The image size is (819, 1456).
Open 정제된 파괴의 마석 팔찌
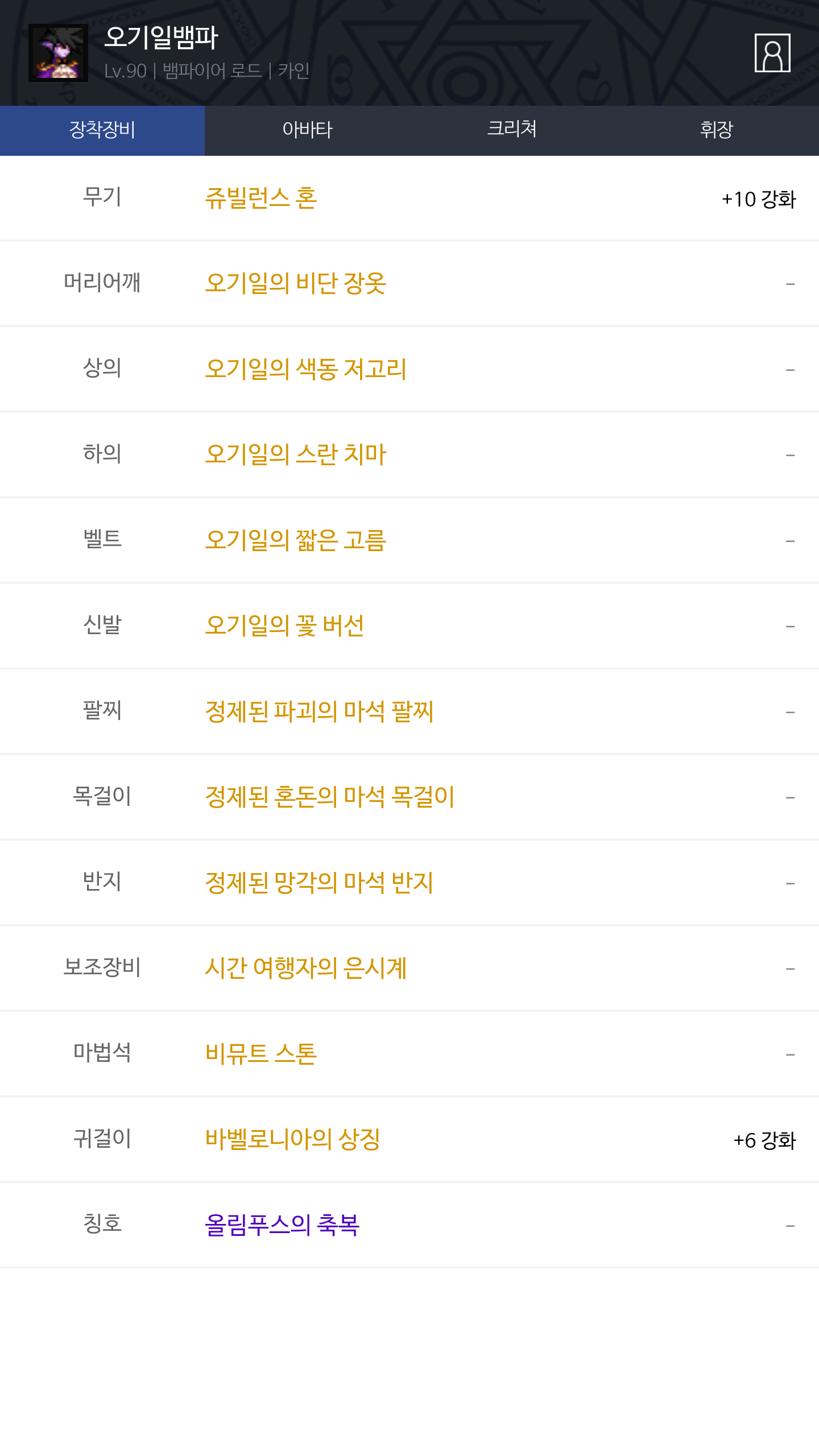pos(320,711)
